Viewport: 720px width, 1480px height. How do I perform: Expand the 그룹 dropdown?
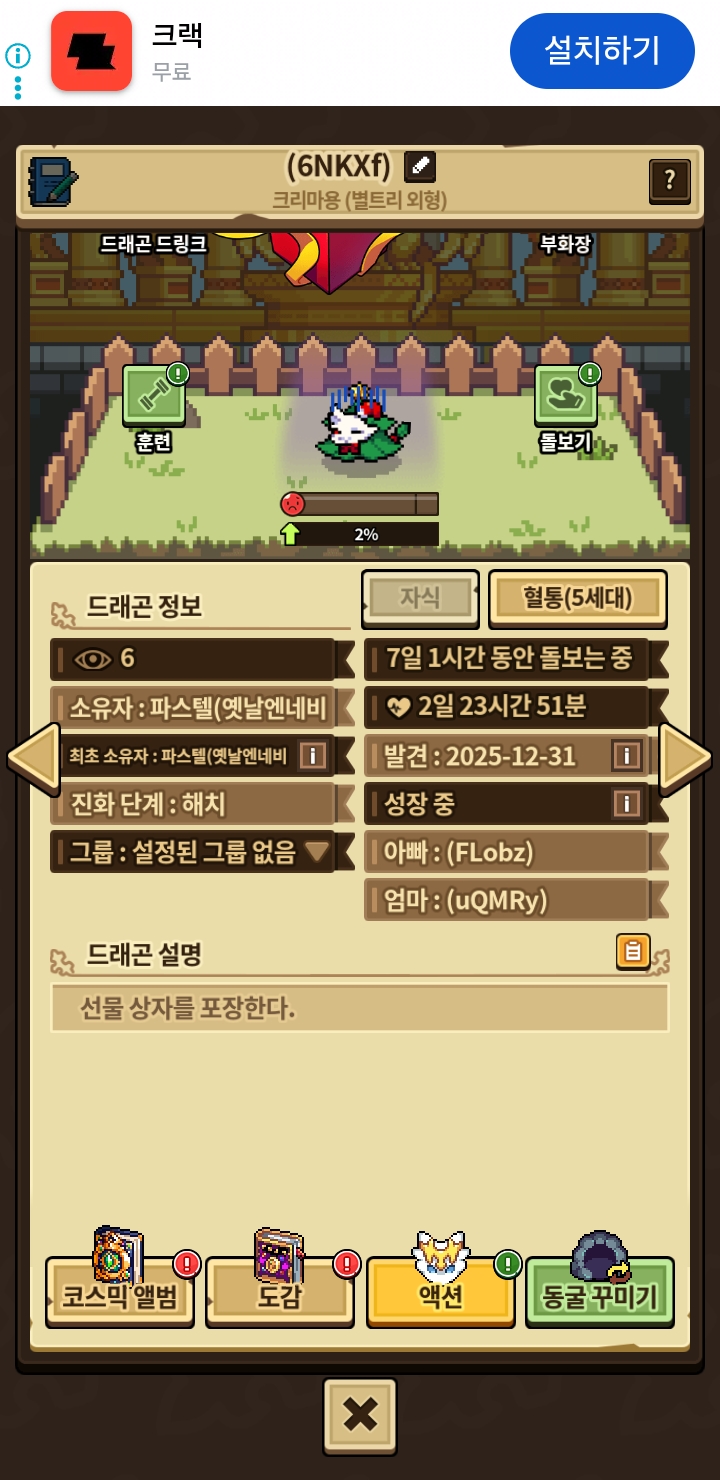click(x=317, y=852)
